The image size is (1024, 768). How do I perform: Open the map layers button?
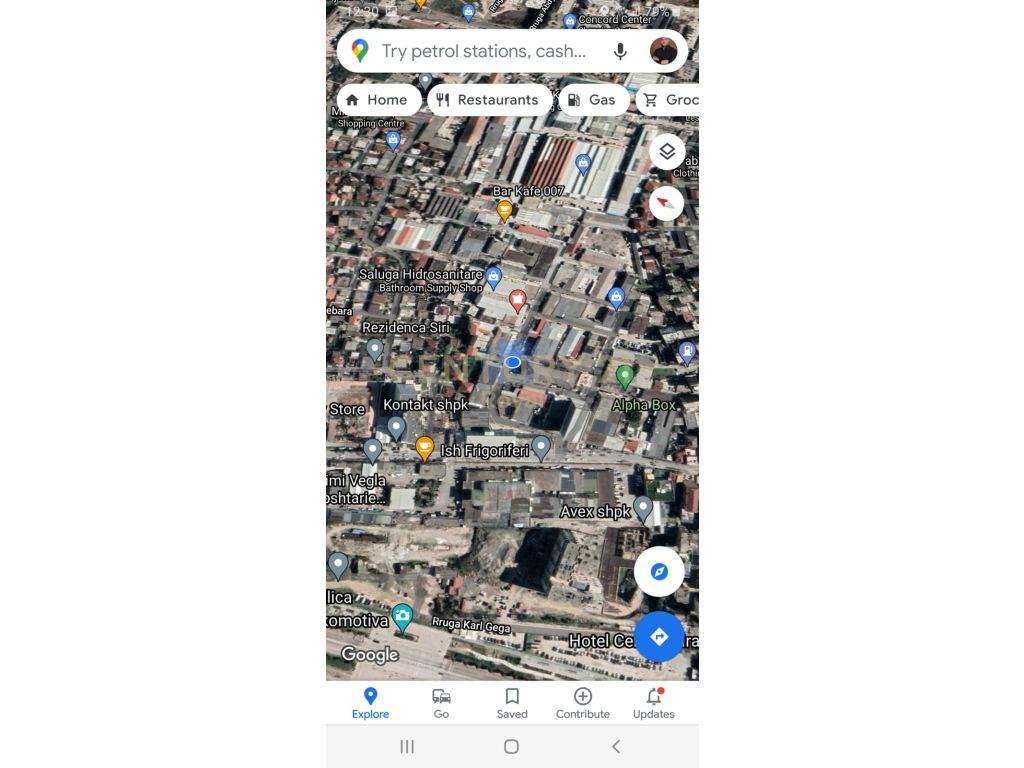click(x=667, y=152)
